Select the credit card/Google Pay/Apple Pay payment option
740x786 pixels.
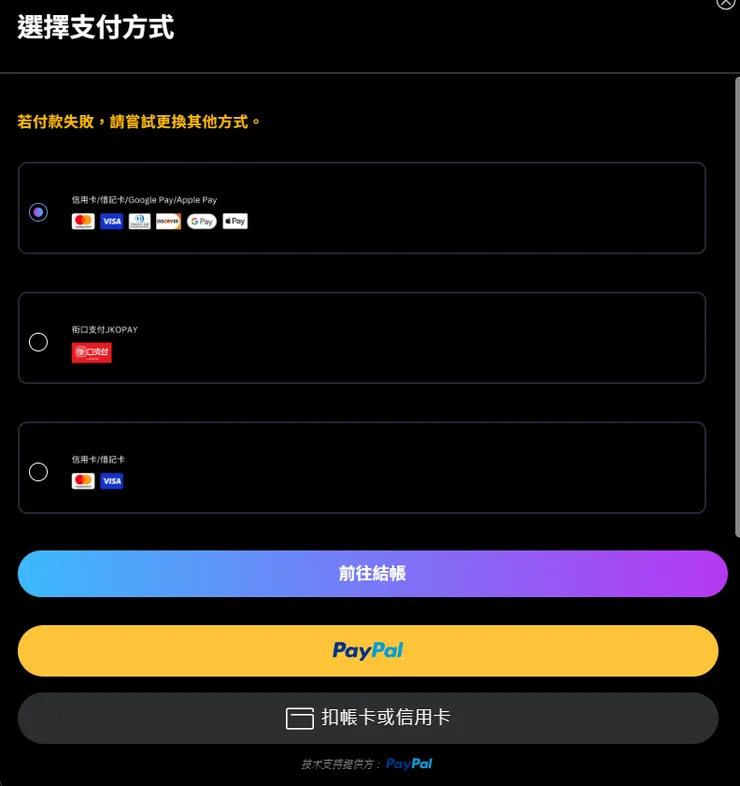38,212
